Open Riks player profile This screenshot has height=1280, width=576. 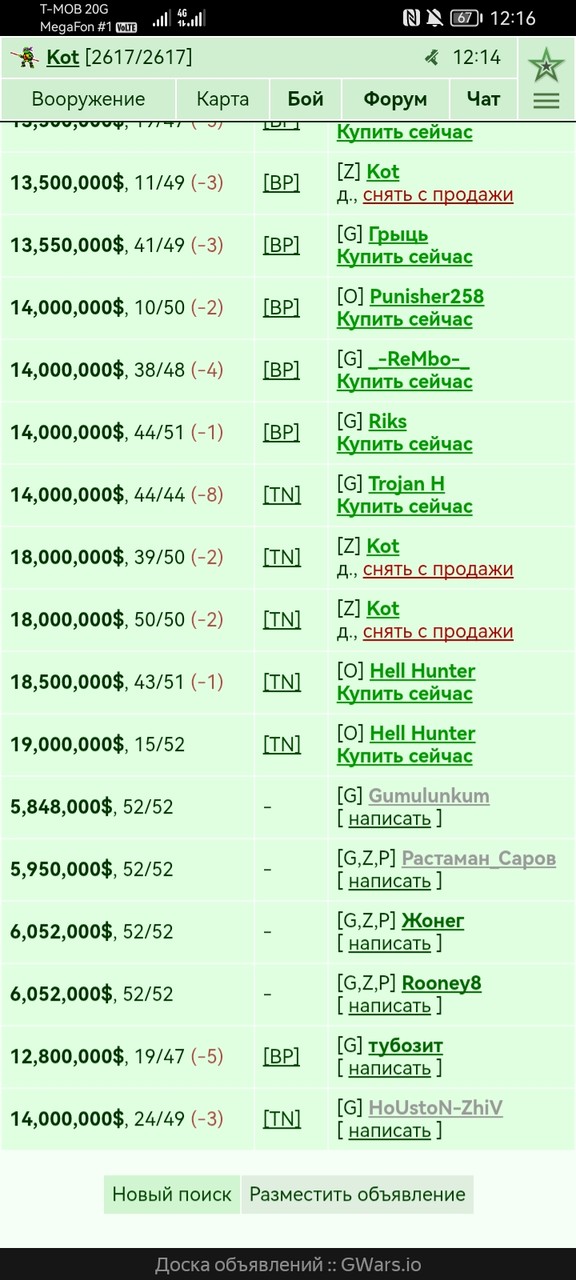pyautogui.click(x=387, y=421)
